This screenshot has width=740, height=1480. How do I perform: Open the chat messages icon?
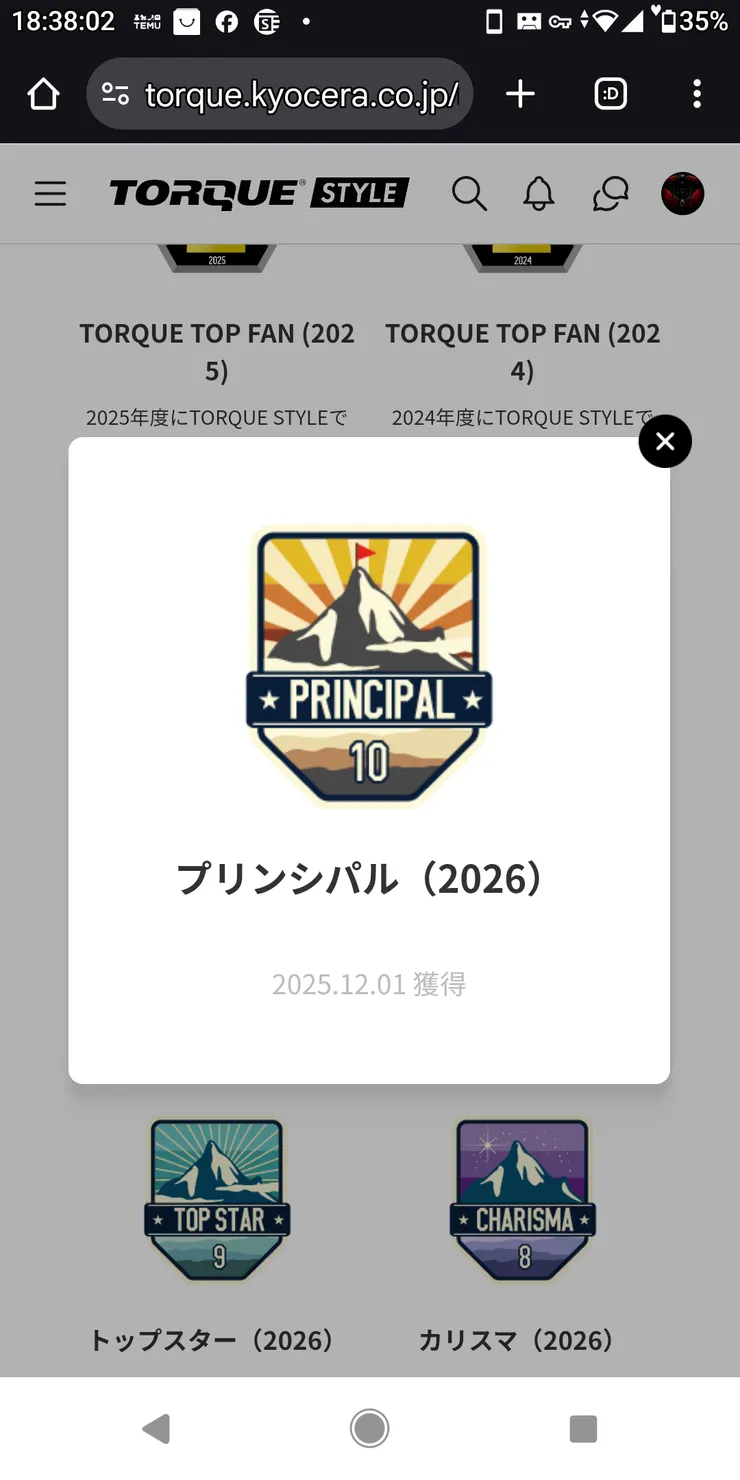(608, 194)
